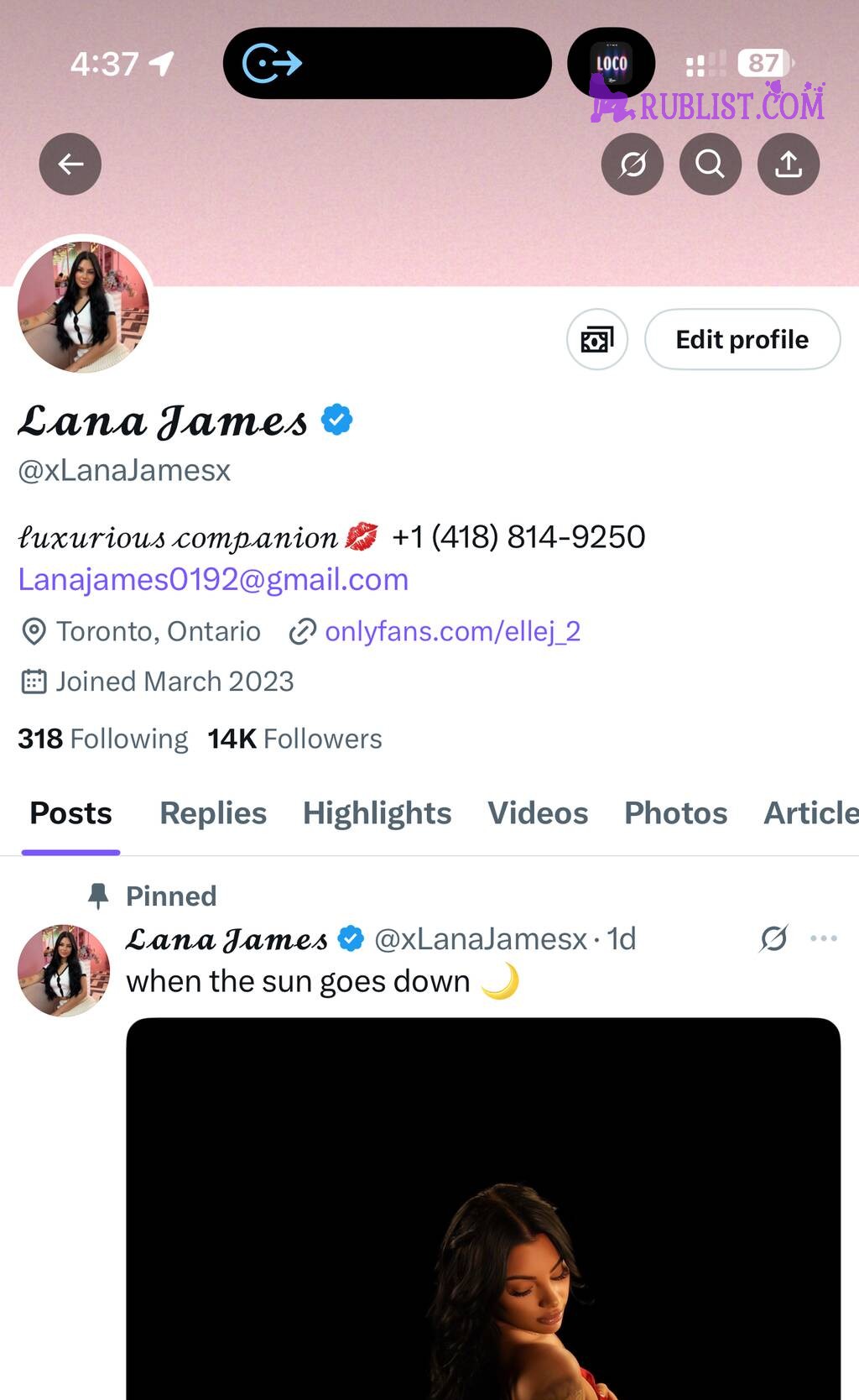Select the Posts tab
Viewport: 859px width, 1400px height.
(x=70, y=812)
